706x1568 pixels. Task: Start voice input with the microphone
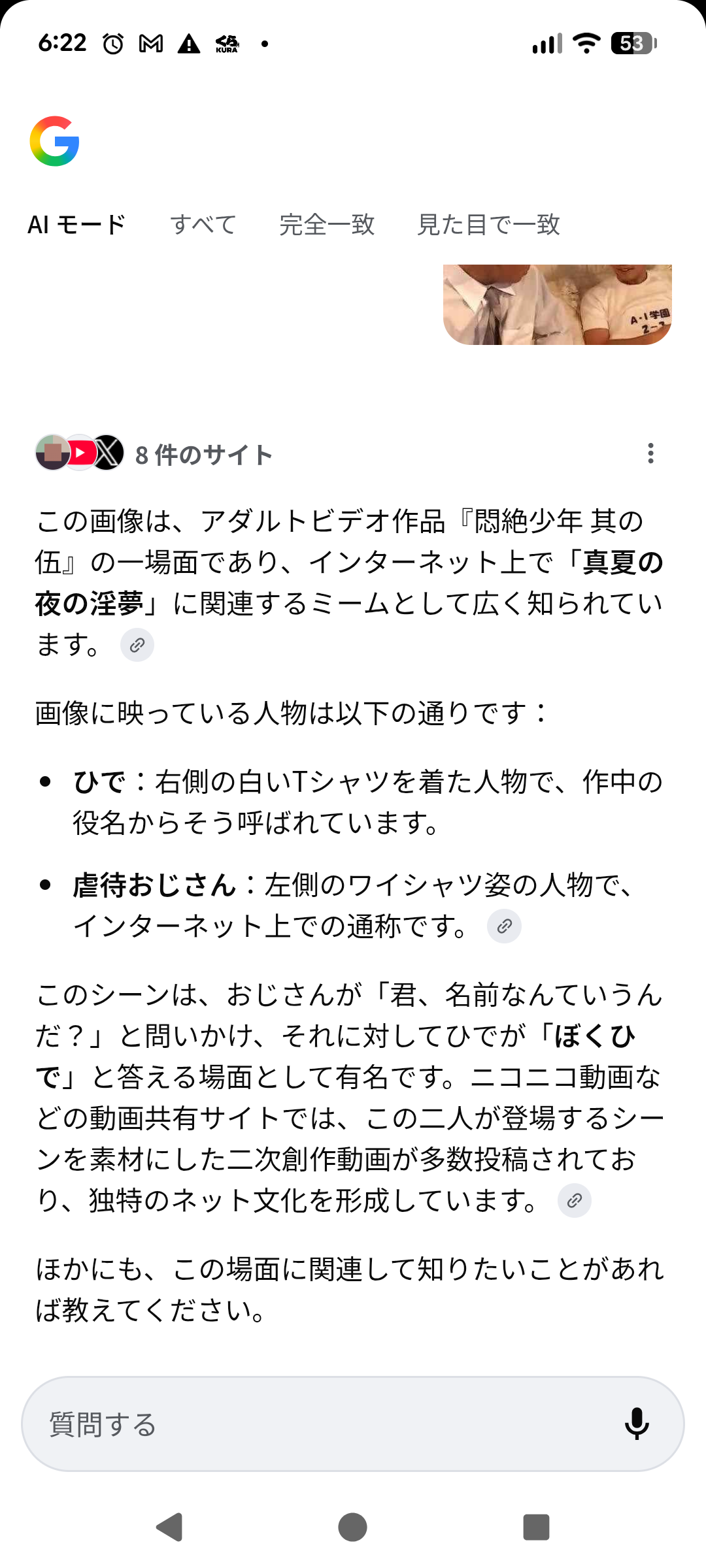coord(637,1424)
